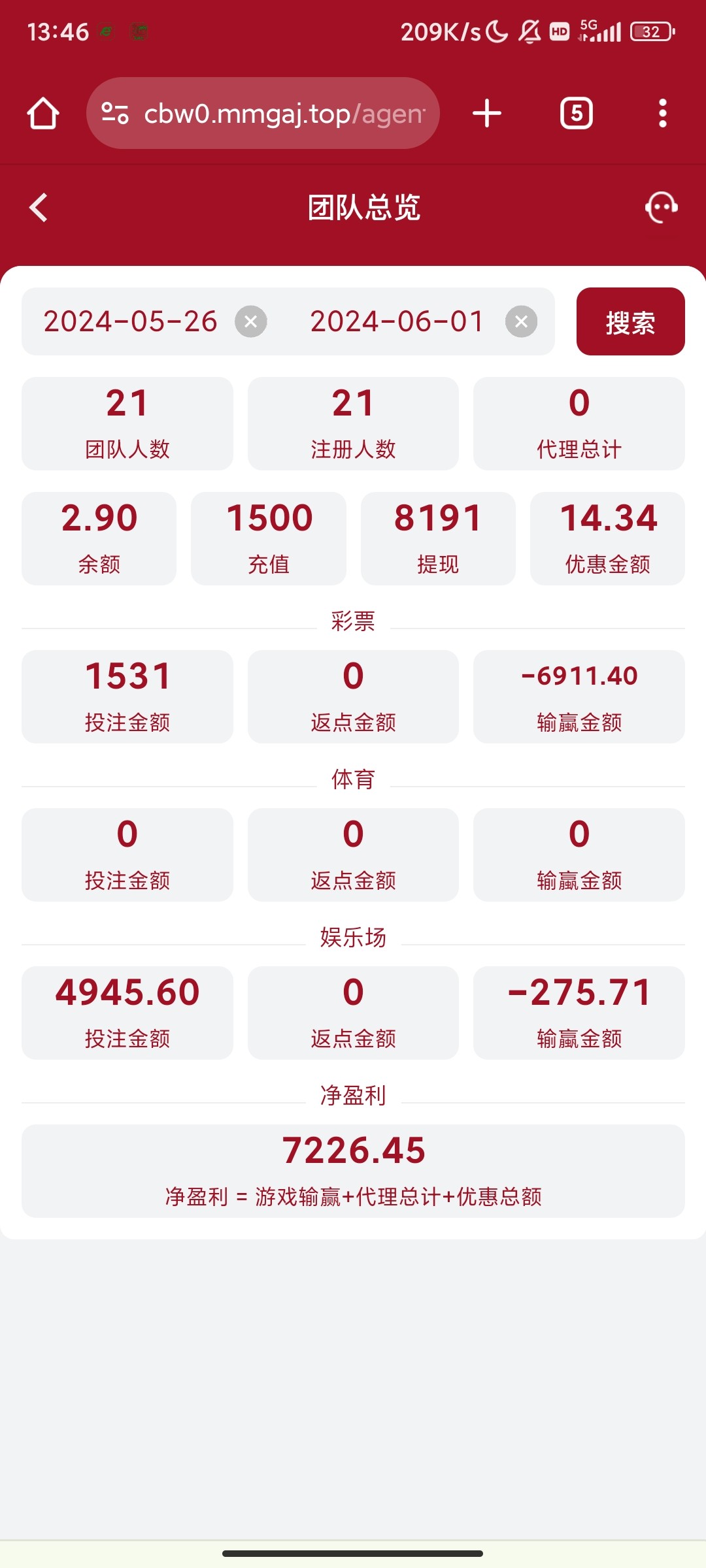Image resolution: width=706 pixels, height=1568 pixels.
Task: Clear the start date 2024-05-26
Action: click(x=249, y=321)
